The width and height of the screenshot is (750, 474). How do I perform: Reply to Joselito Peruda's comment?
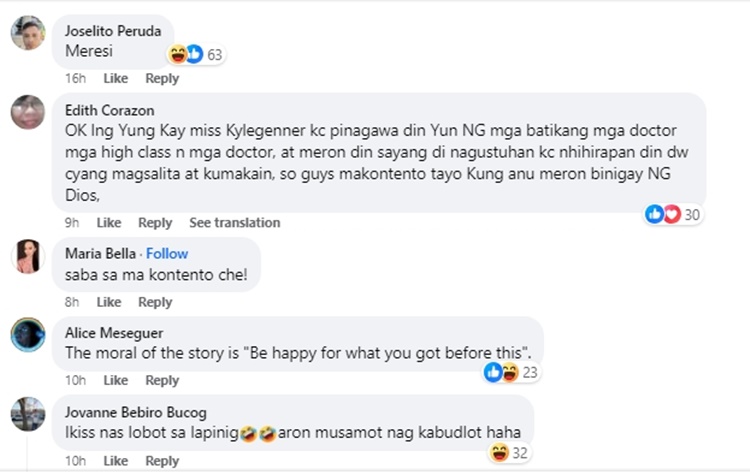coord(162,78)
